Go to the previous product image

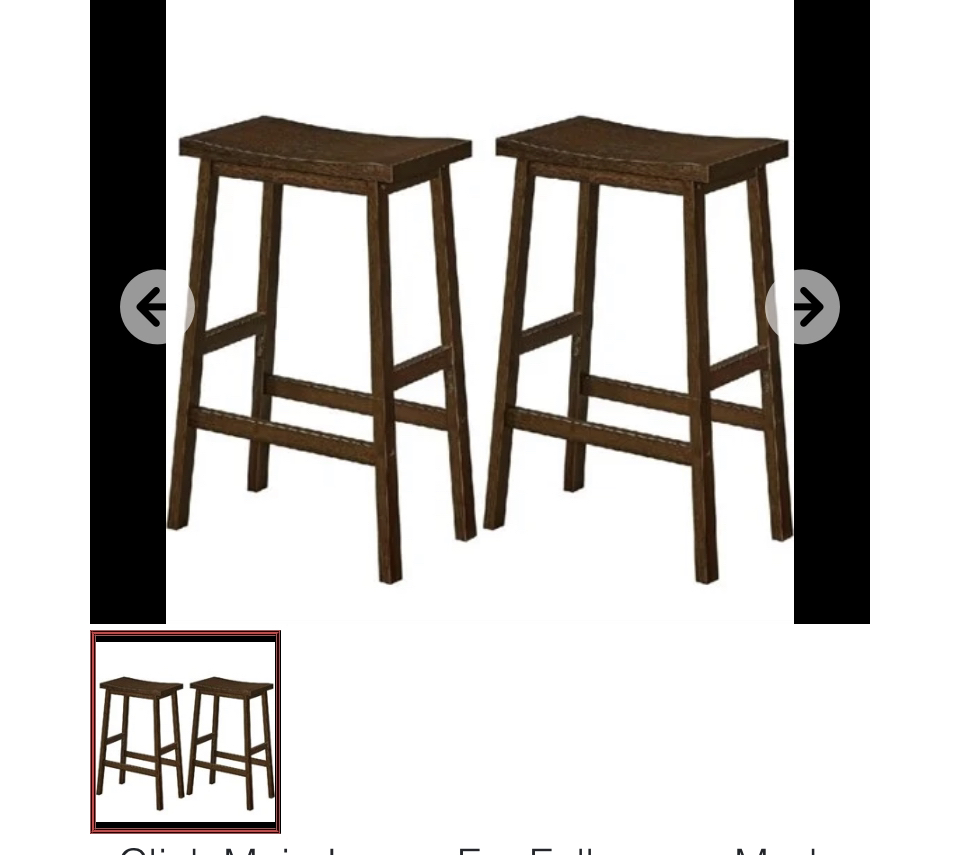coord(156,307)
